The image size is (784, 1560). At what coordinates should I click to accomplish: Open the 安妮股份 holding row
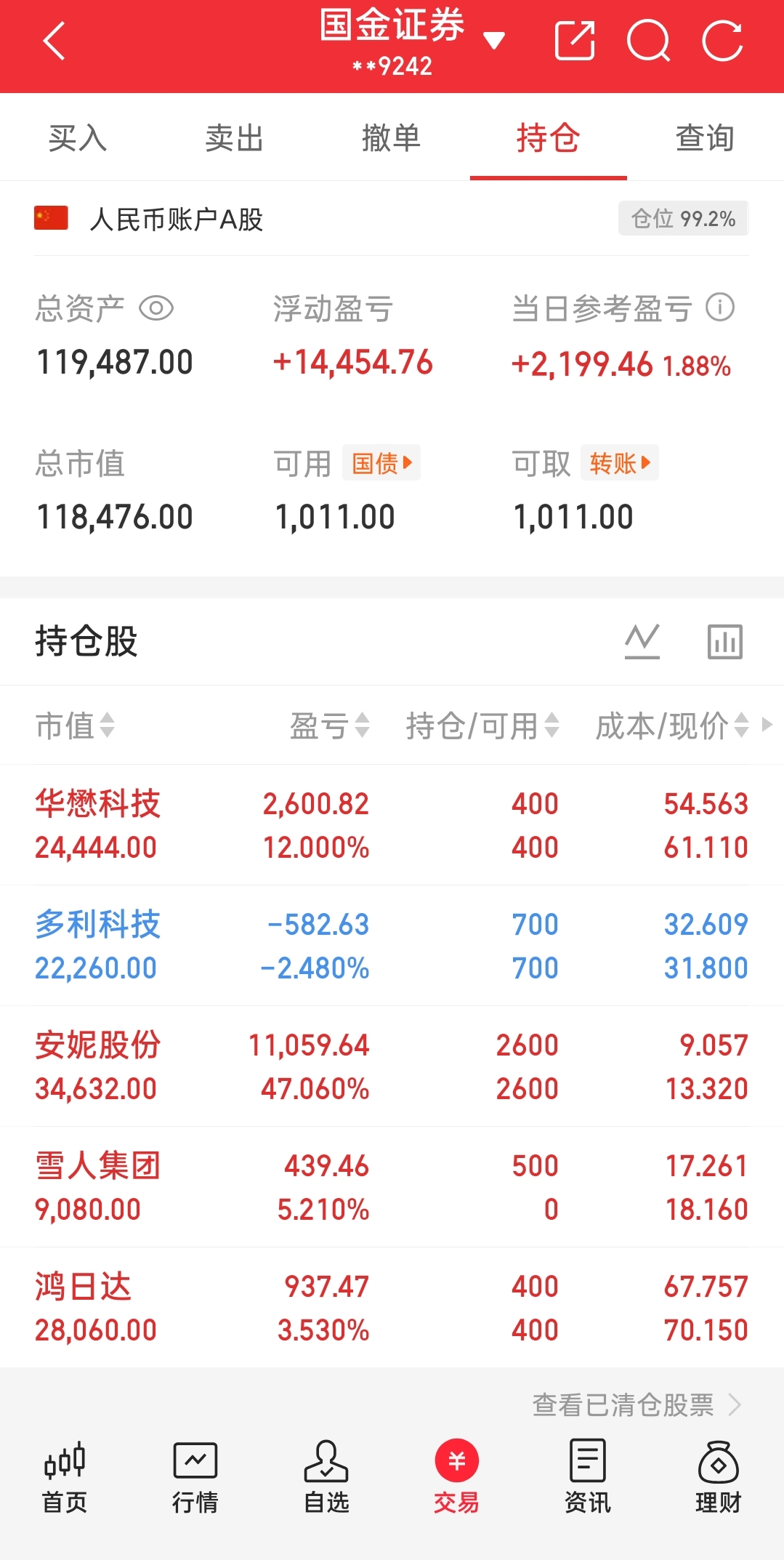(392, 1066)
